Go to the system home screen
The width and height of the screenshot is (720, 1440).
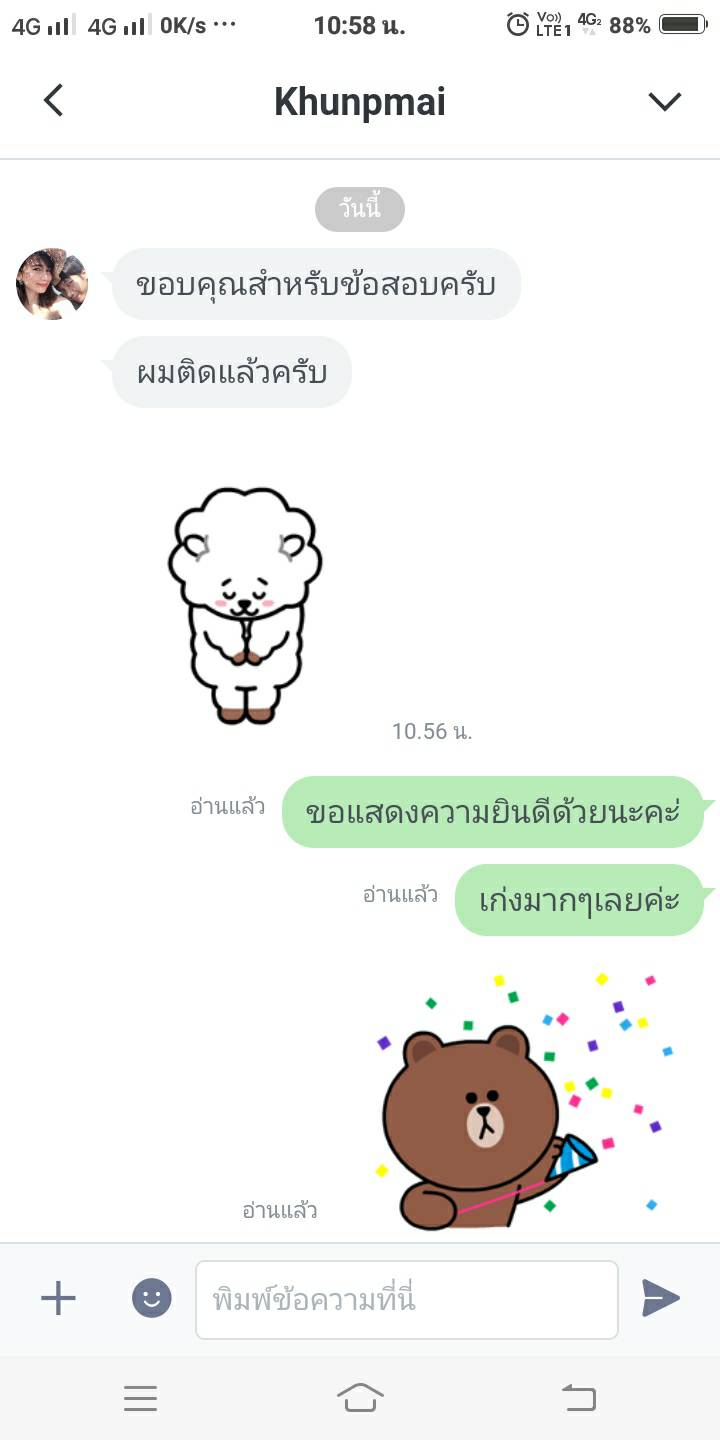tap(360, 1397)
